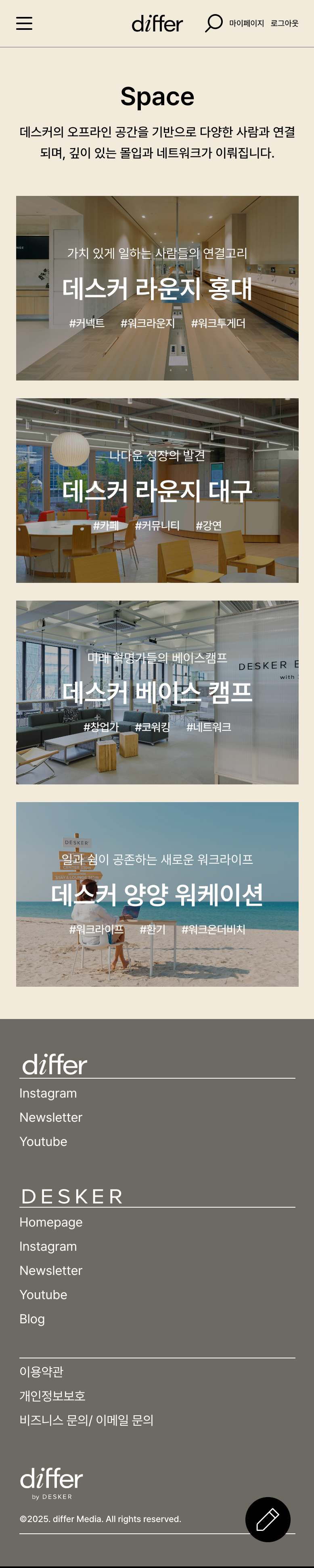Viewport: 314px width, 1568px height.
Task: Open differ's Youtube link in footer
Action: click(43, 1142)
